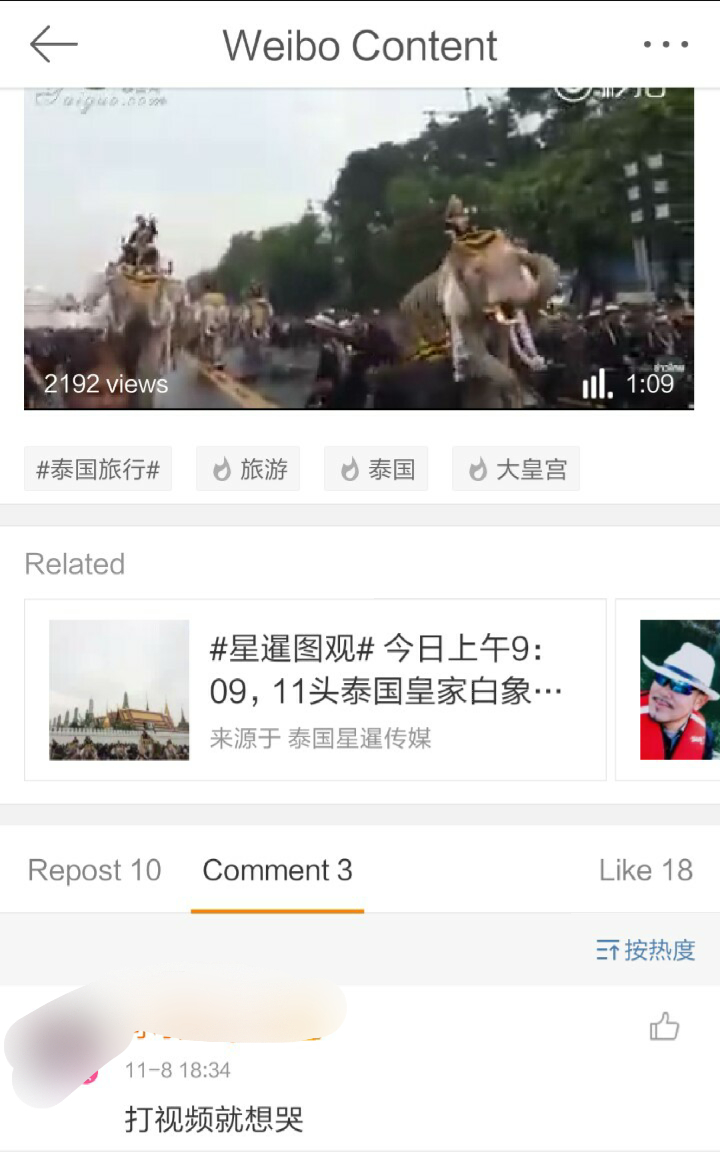Select the 泰国 topic chip

[377, 470]
